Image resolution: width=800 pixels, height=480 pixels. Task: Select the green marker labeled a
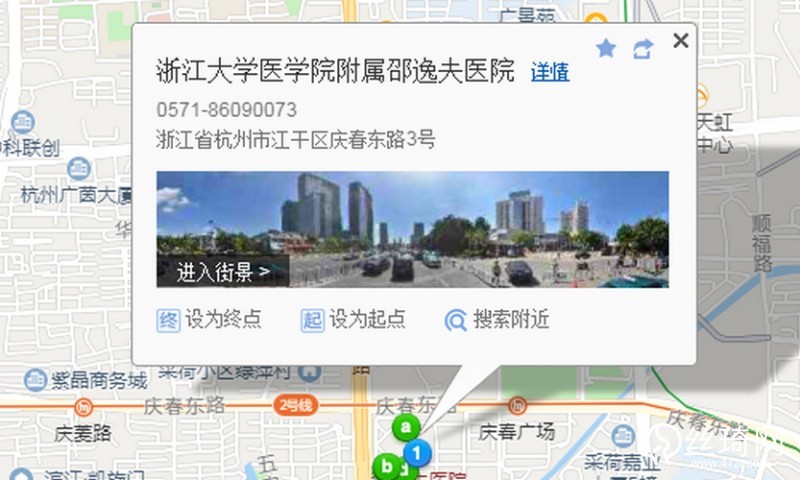tap(405, 428)
